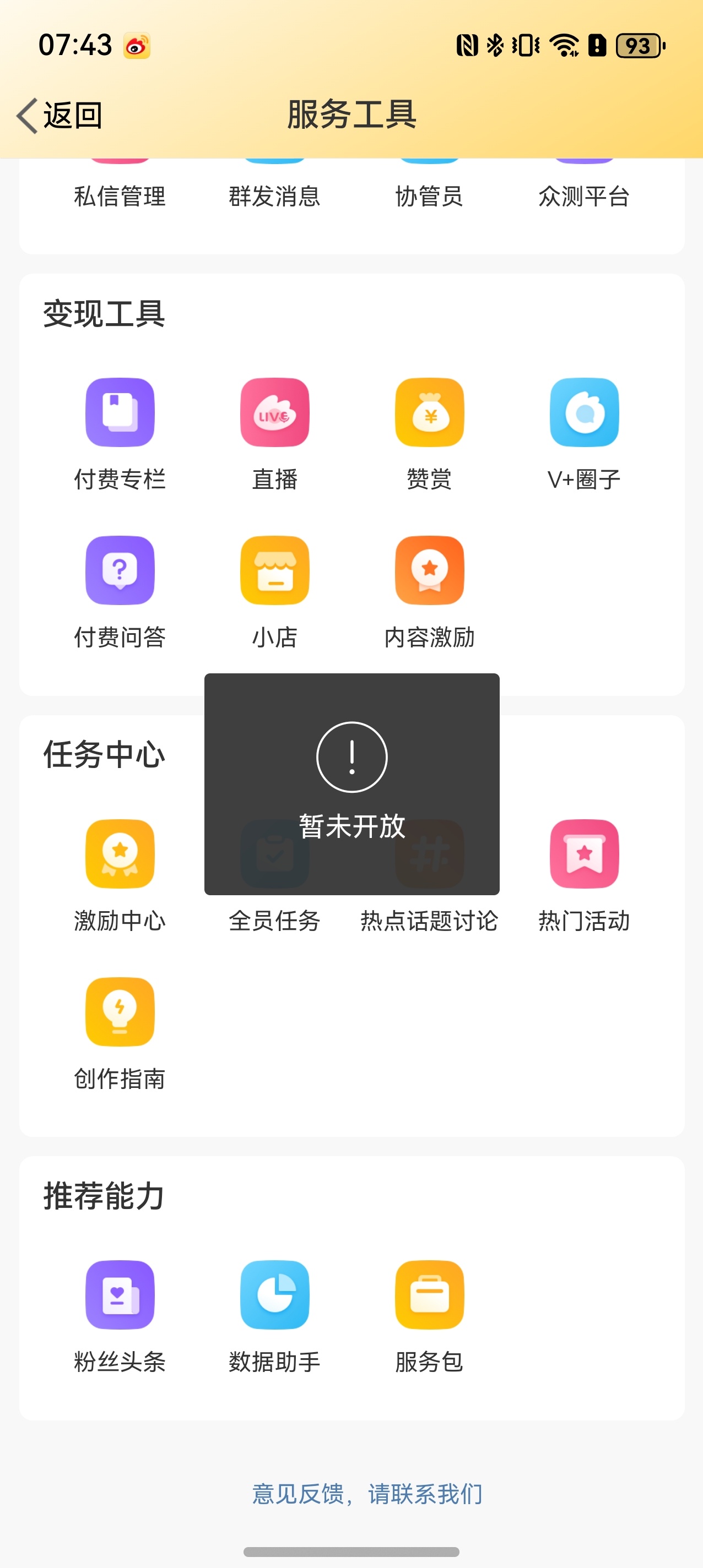Tap the 意见反馈，请联系我们 feedback link

tap(367, 1494)
